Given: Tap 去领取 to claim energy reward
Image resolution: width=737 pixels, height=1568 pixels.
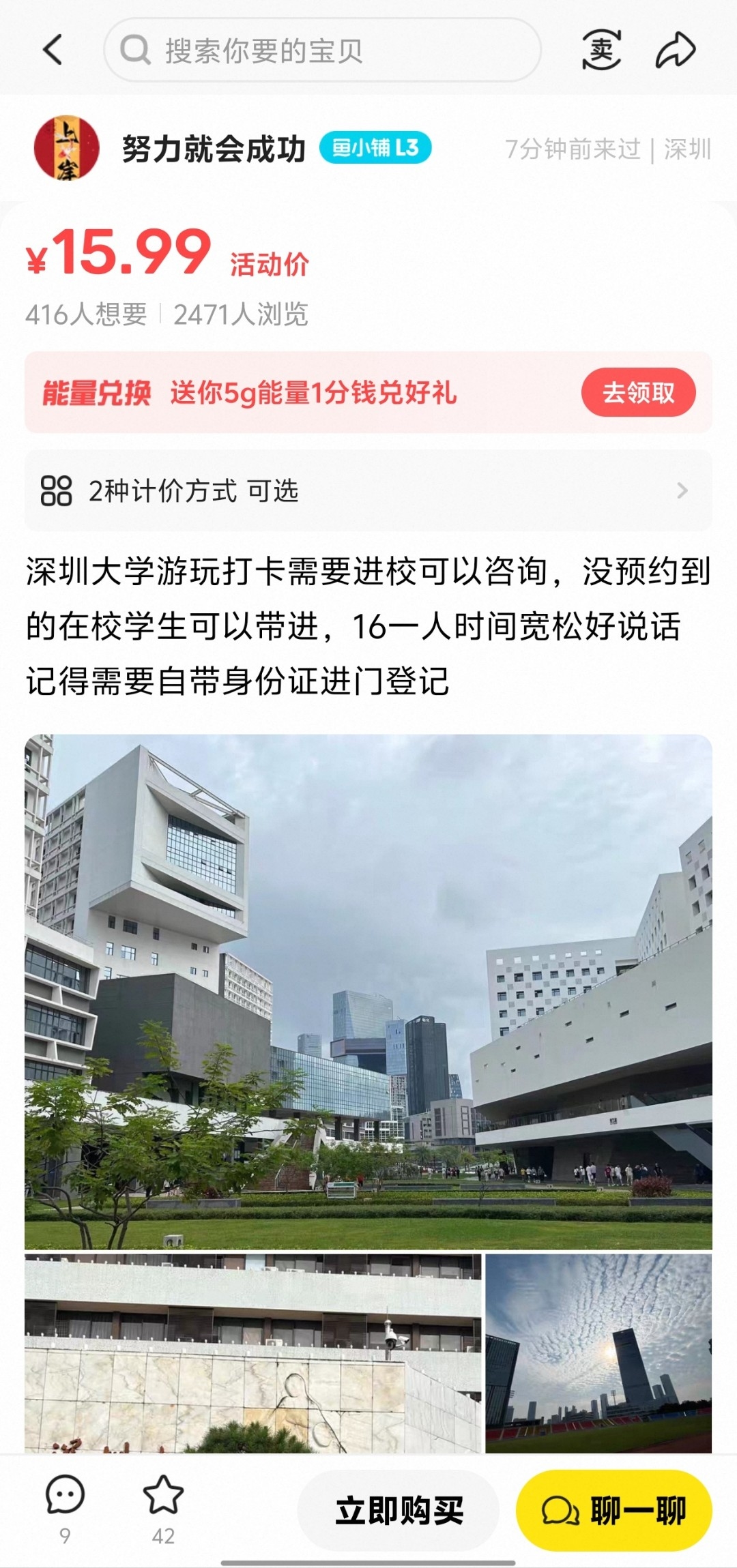Looking at the screenshot, I should 638,393.
